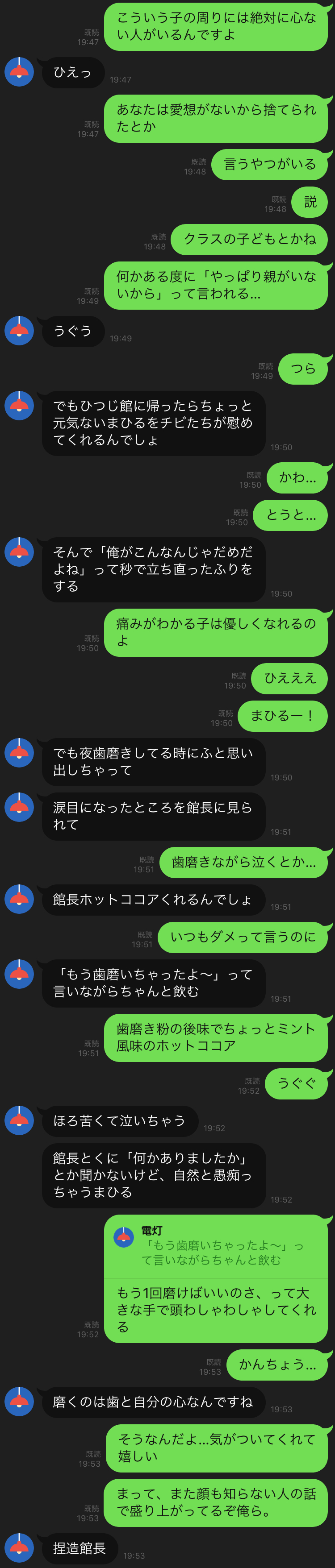Tap avatar beside 館長ホットココアくれるんでしょ
The width and height of the screenshot is (335, 1568).
tap(20, 899)
